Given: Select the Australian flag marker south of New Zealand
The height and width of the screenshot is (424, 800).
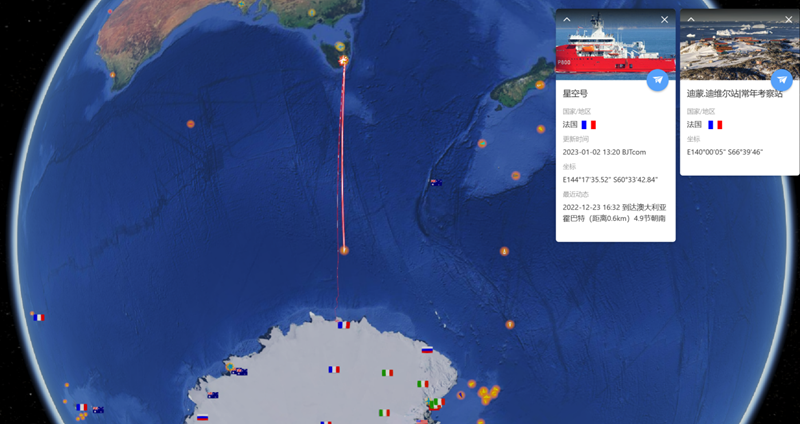Looking at the screenshot, I should click(x=436, y=182).
